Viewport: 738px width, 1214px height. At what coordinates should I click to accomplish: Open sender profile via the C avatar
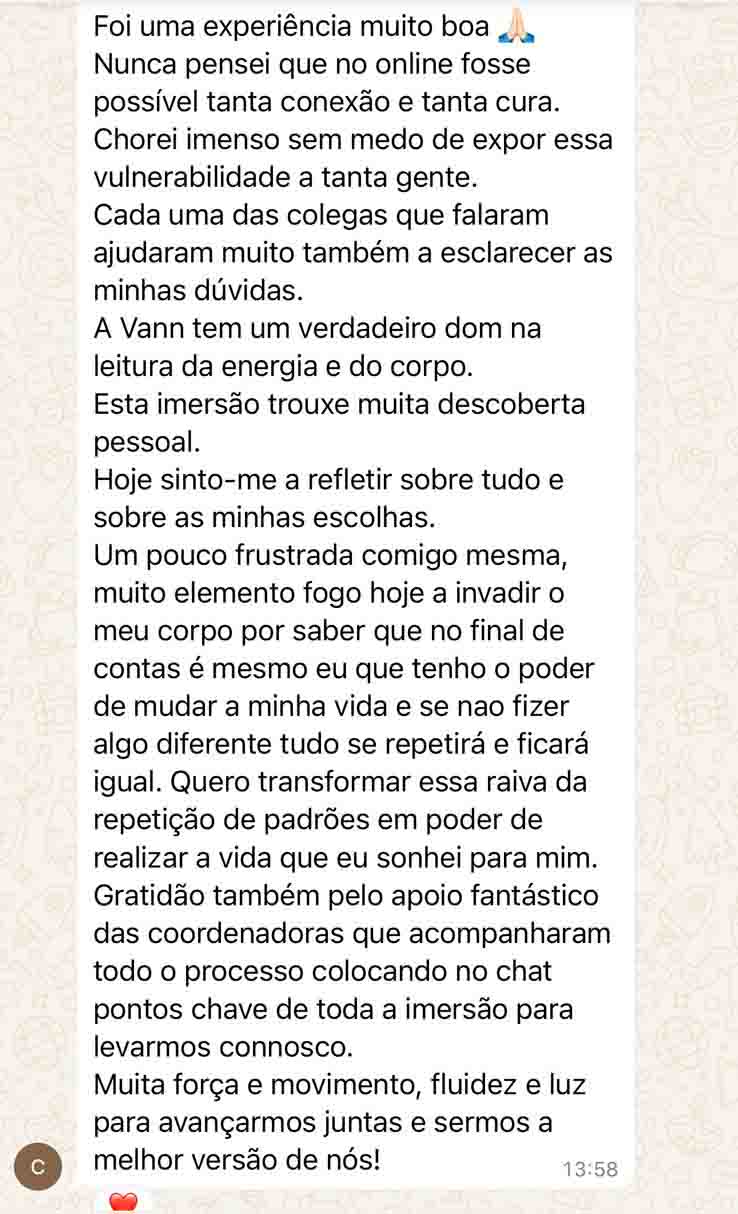pos(38,1168)
